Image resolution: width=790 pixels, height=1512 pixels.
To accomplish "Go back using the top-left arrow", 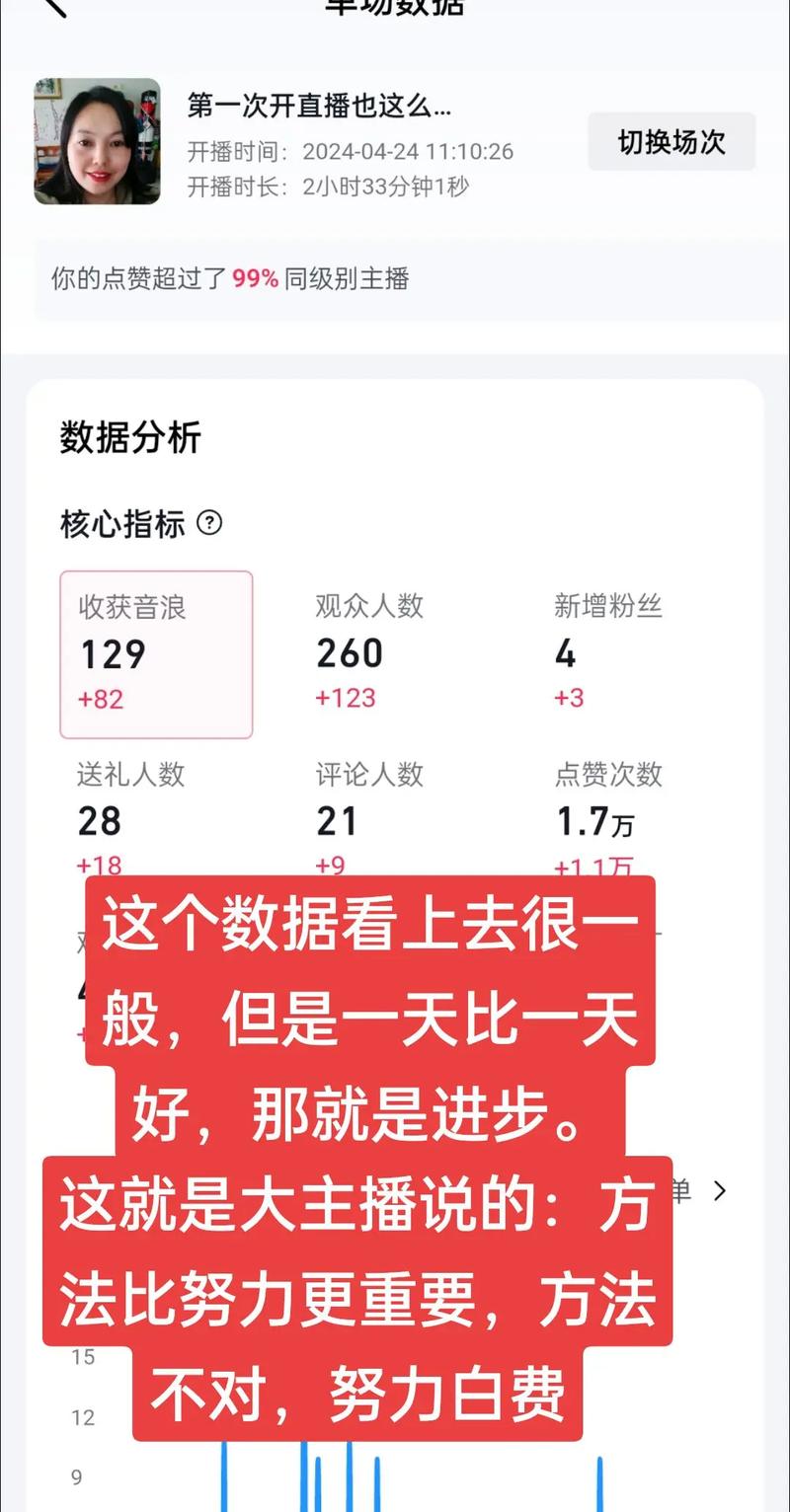I will tap(54, 8).
